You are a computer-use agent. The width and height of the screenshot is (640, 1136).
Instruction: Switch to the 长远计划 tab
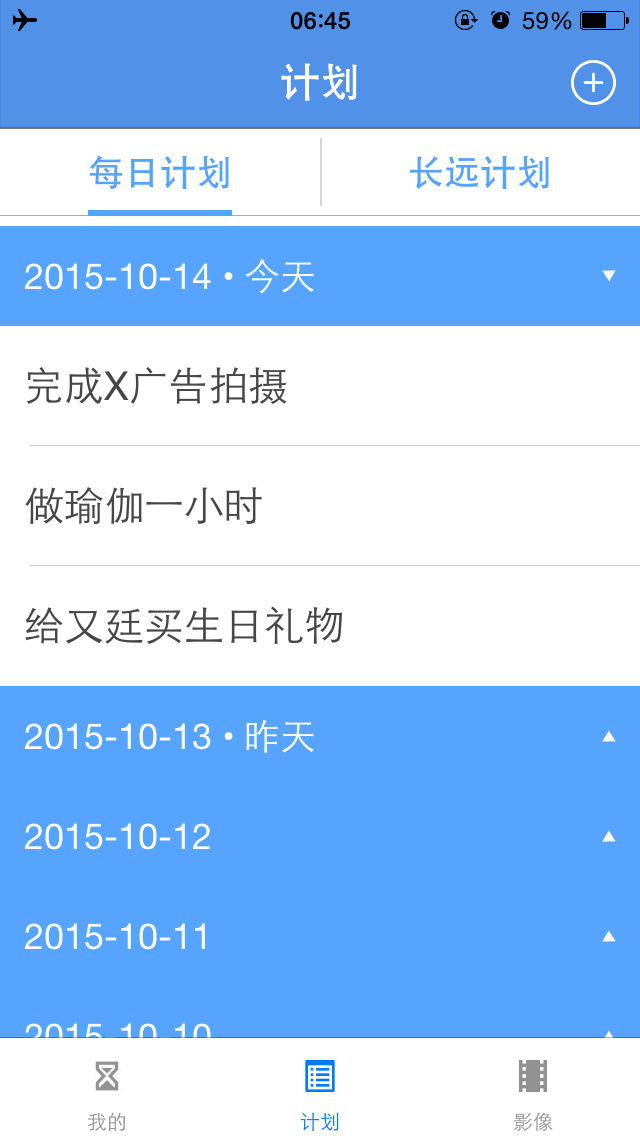481,174
